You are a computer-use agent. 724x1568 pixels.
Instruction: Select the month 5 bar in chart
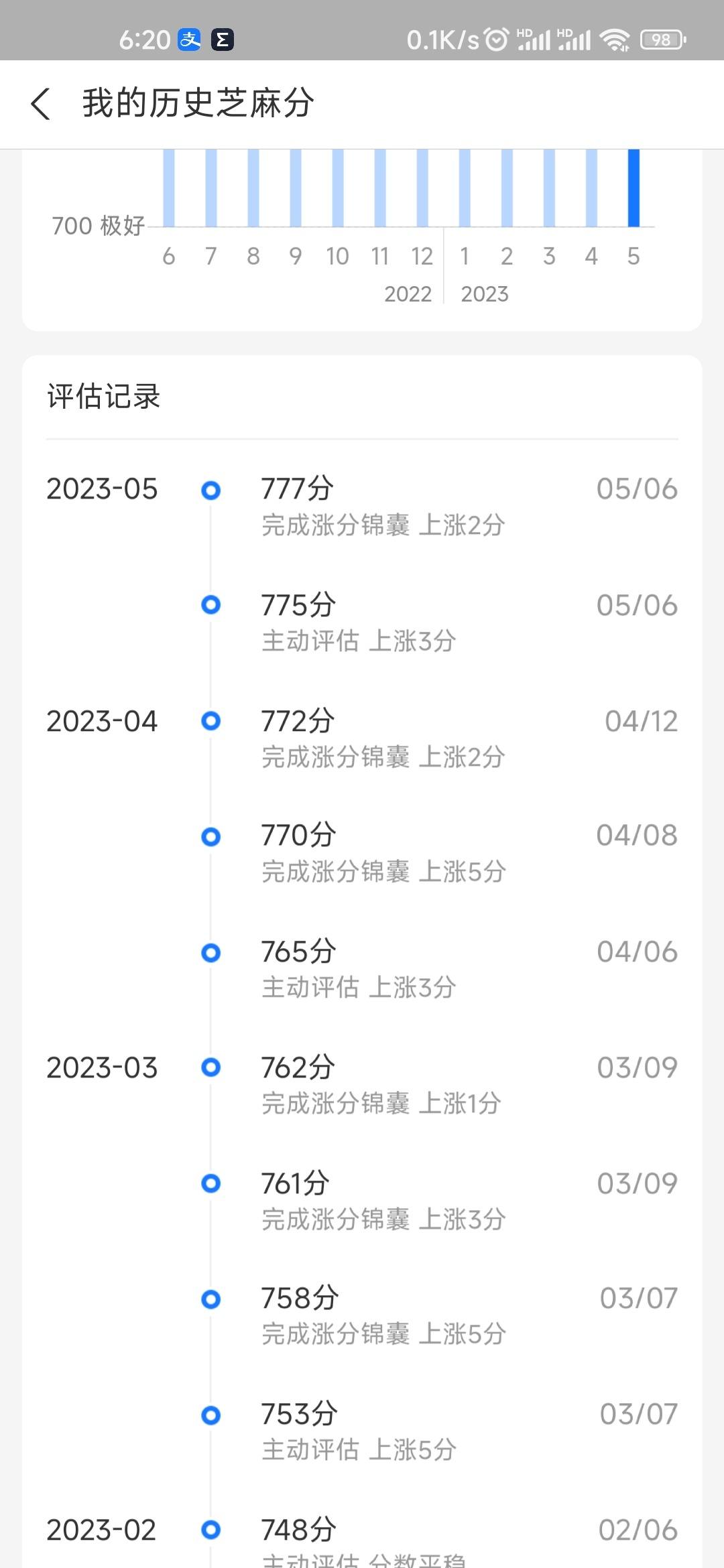(x=633, y=188)
